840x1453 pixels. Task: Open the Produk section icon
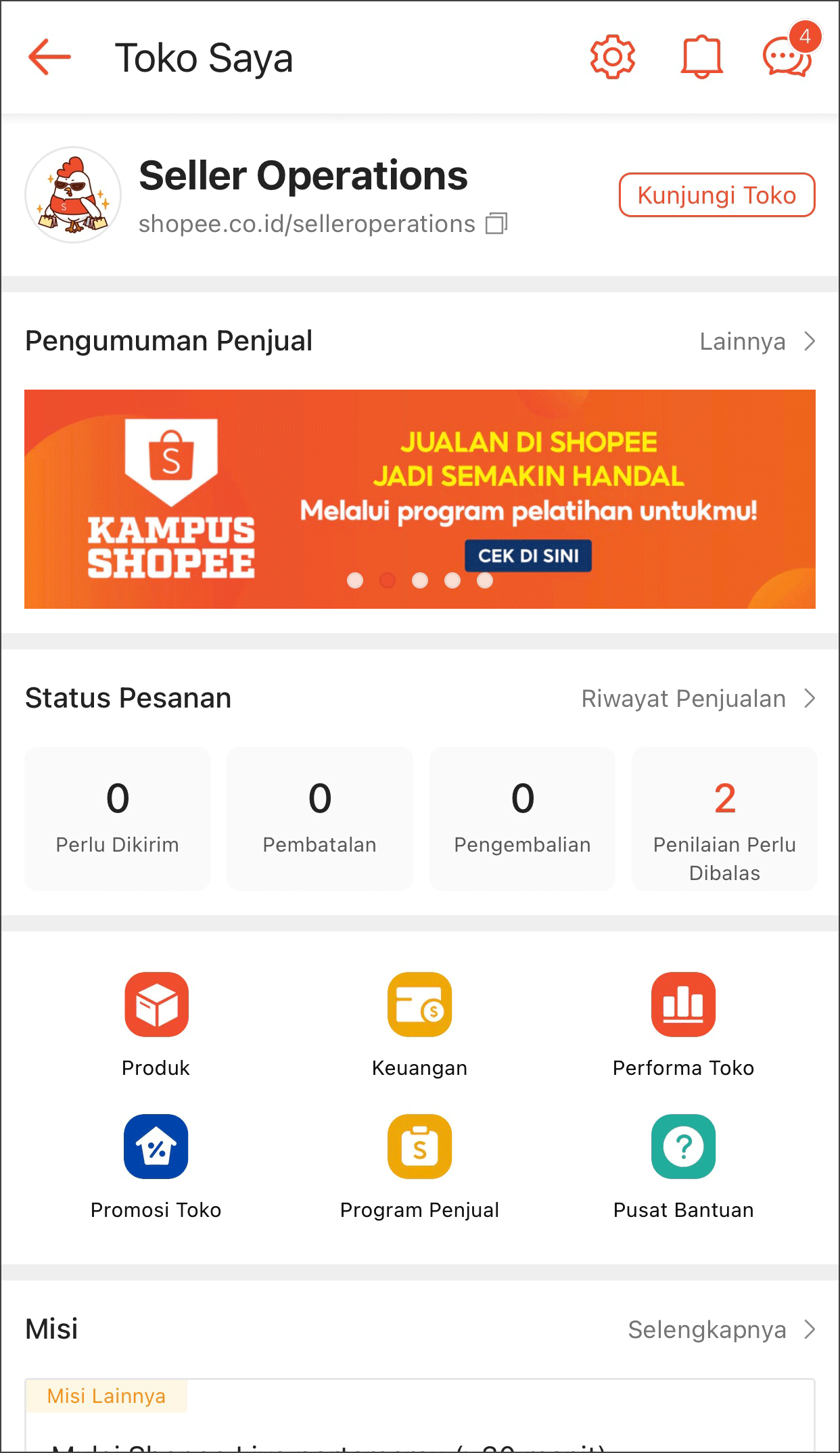click(156, 1005)
